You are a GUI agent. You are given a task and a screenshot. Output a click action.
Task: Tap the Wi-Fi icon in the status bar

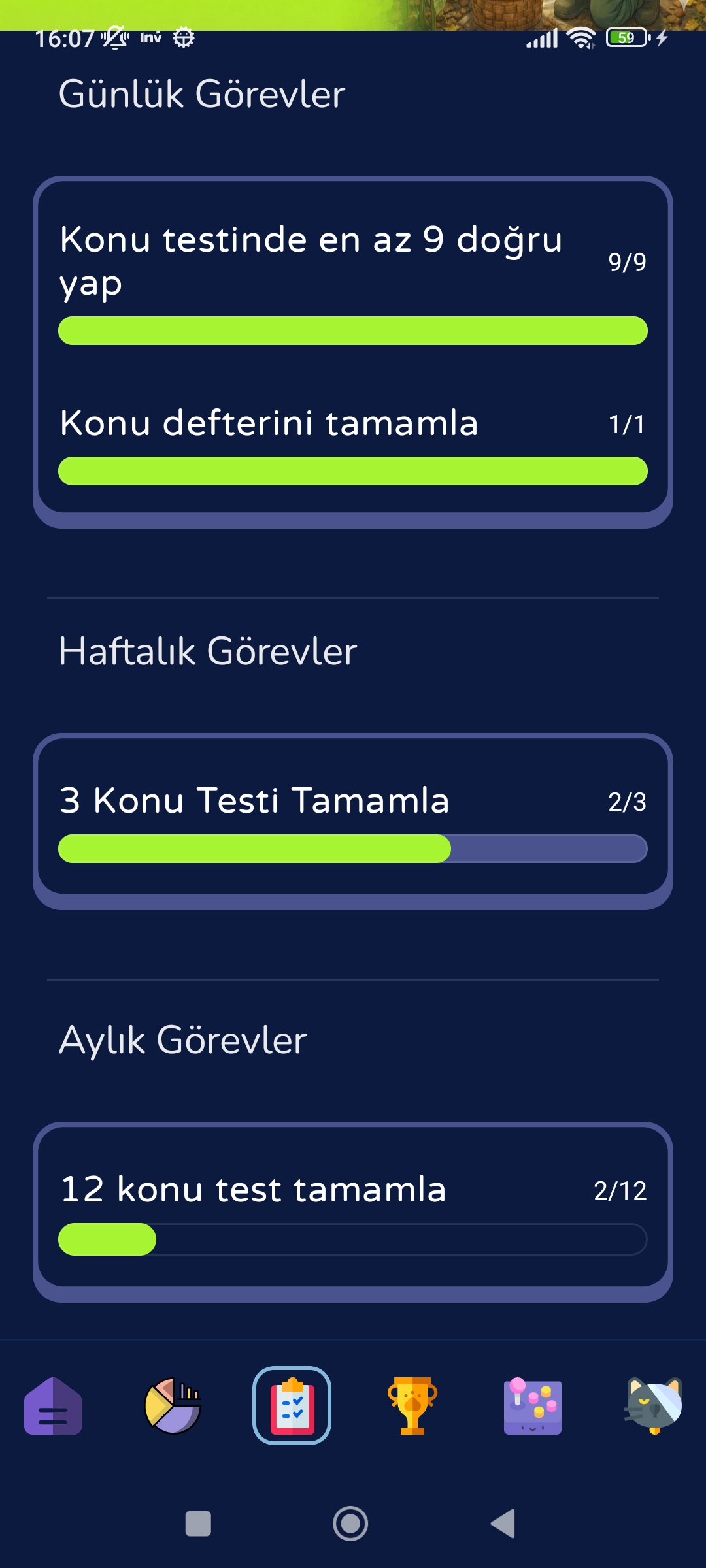tap(579, 39)
